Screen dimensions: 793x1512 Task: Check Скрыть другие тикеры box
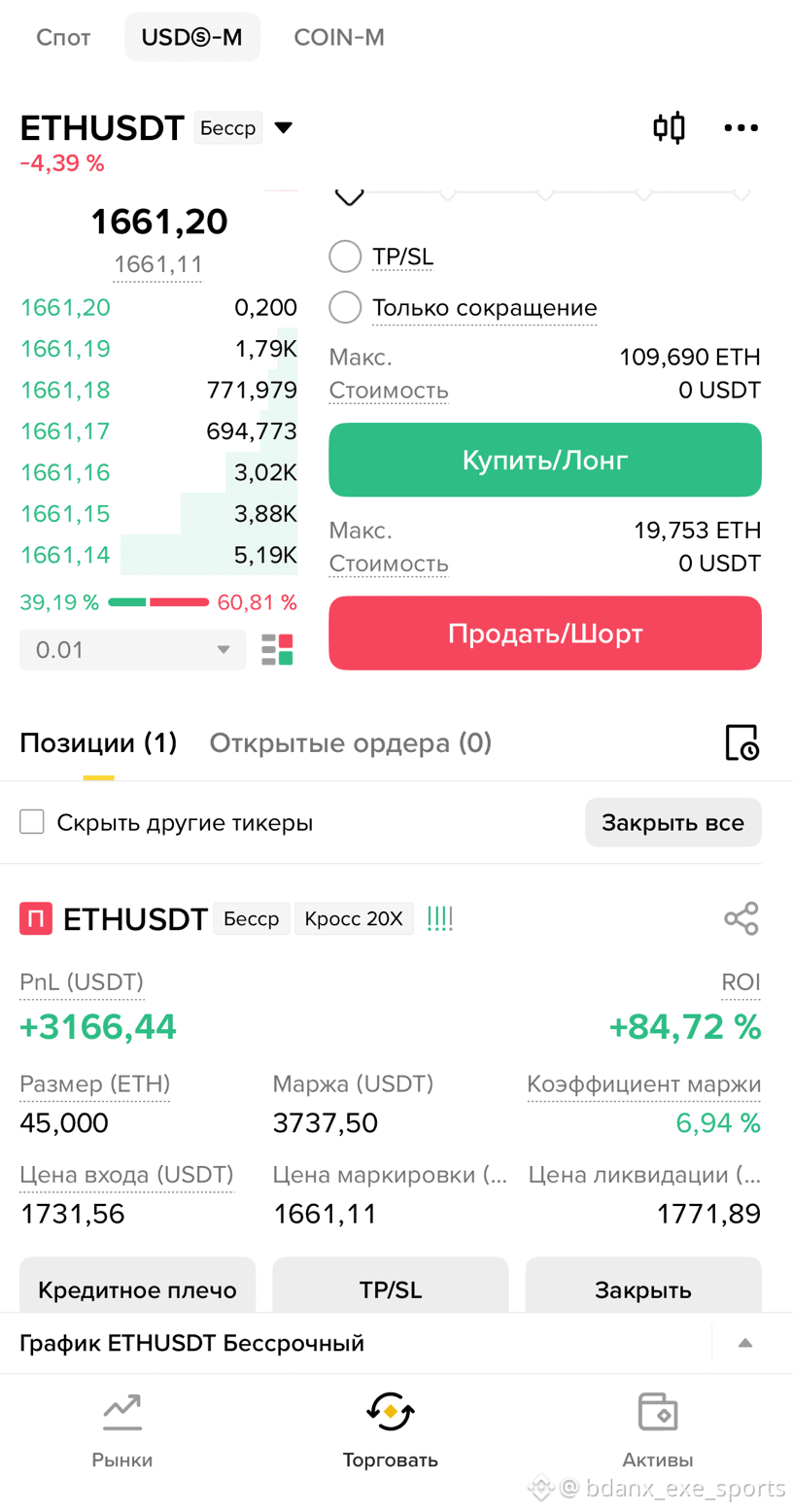tap(32, 823)
